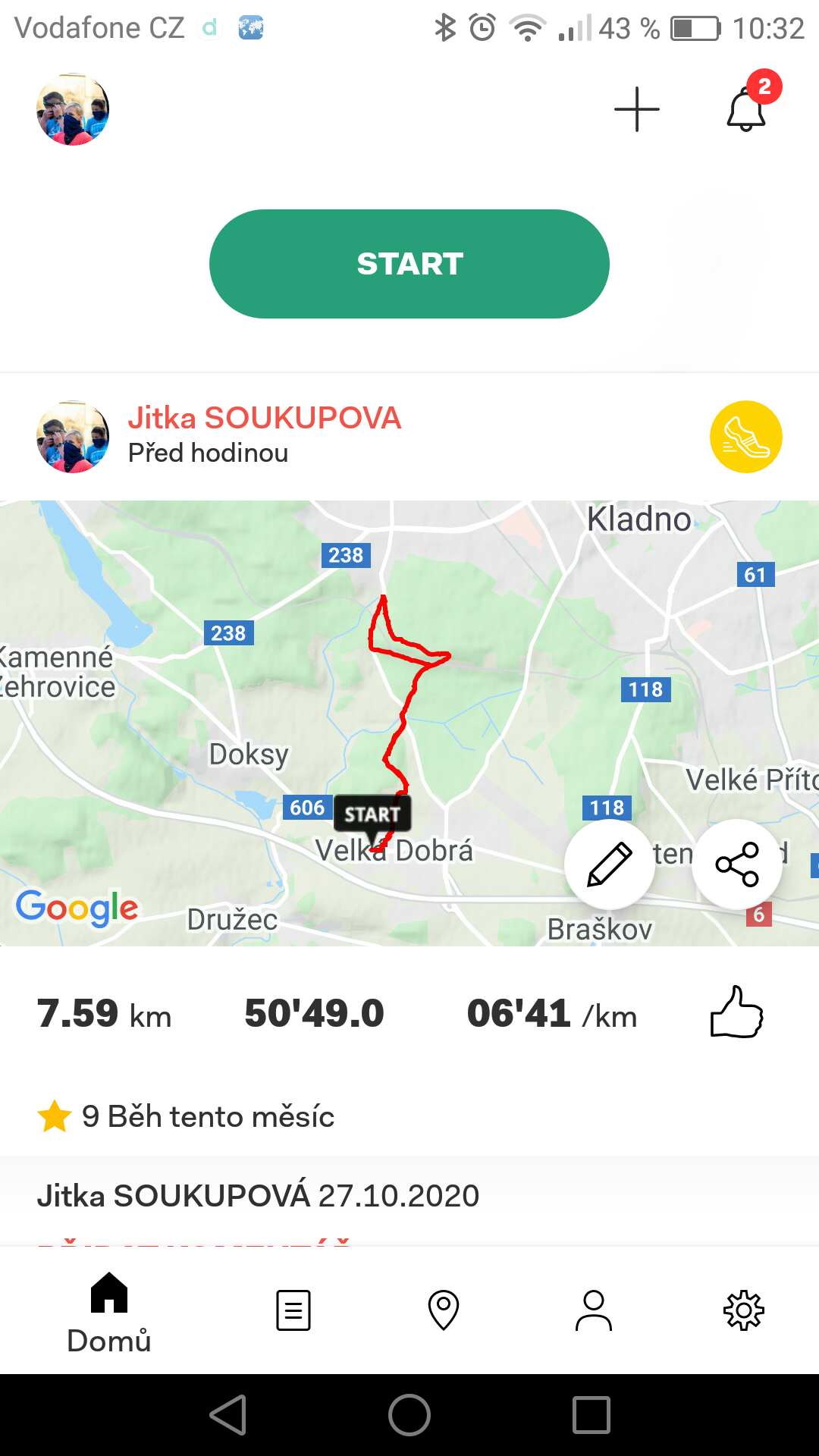Open Jitka SOUKUPOVA's profile name link
Screen dimensions: 819x1456
(264, 418)
